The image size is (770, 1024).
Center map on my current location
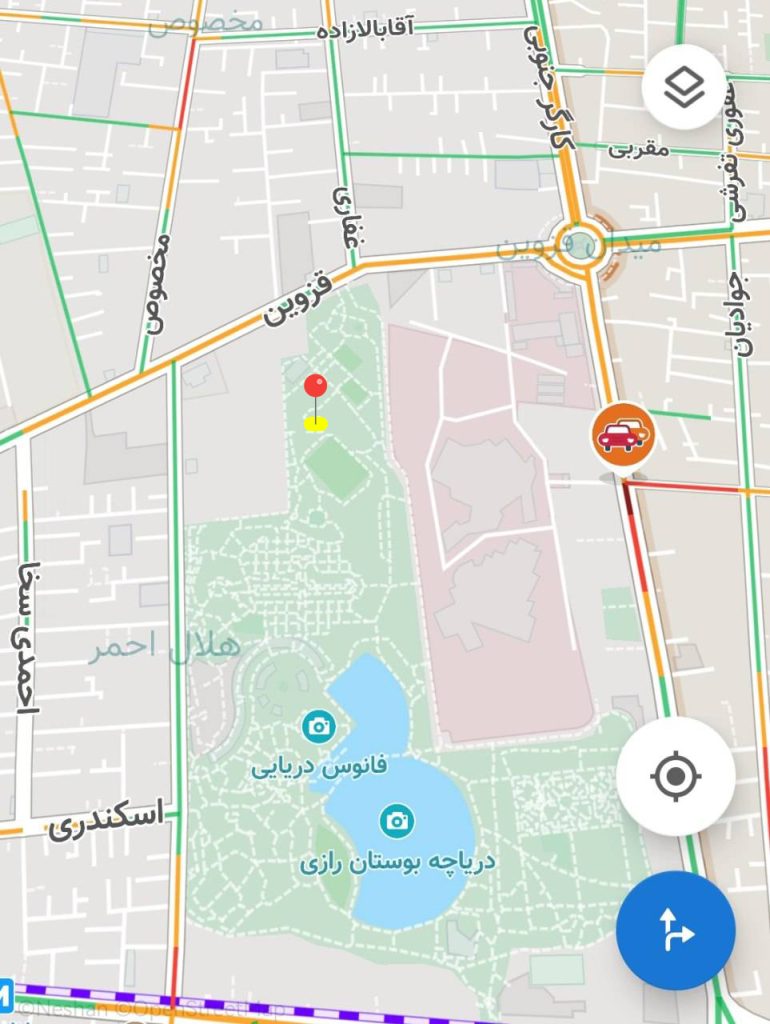(x=675, y=776)
